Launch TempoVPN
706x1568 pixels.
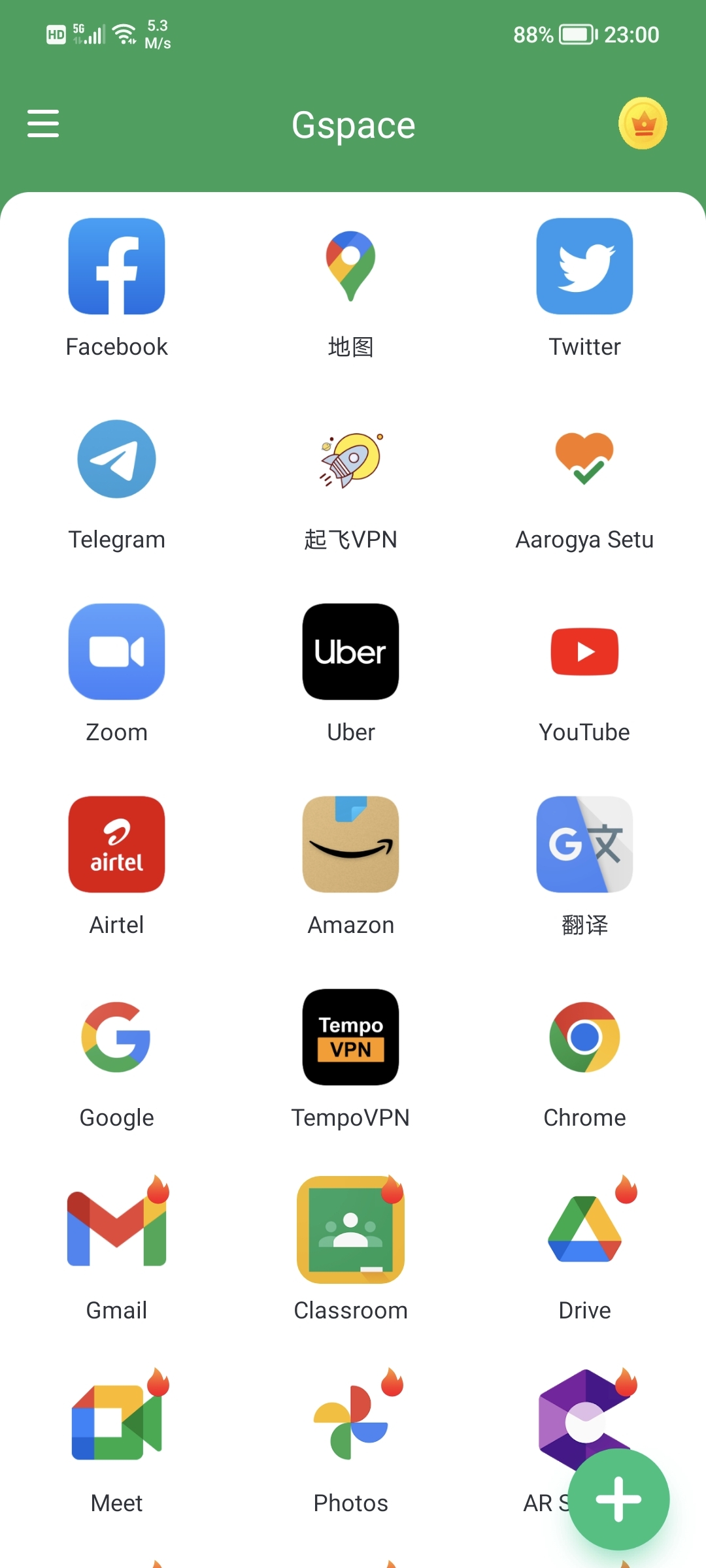tap(350, 1036)
